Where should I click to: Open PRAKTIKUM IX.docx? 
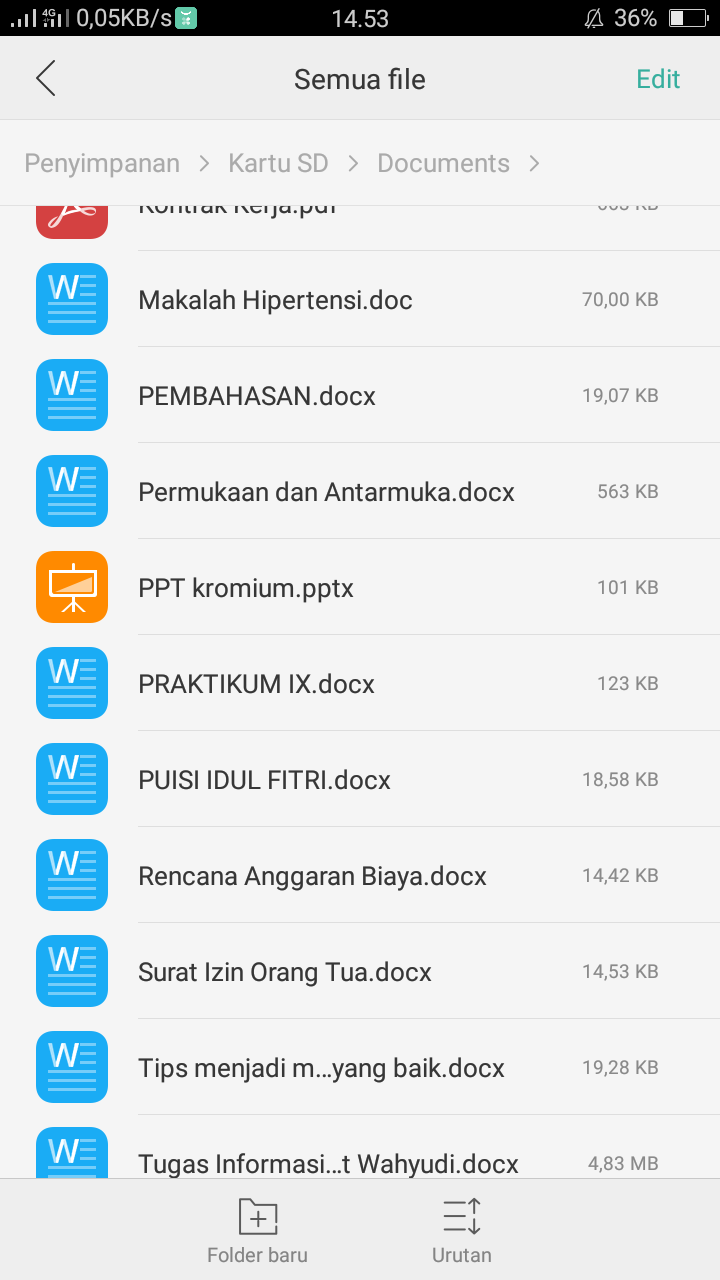[x=256, y=684]
